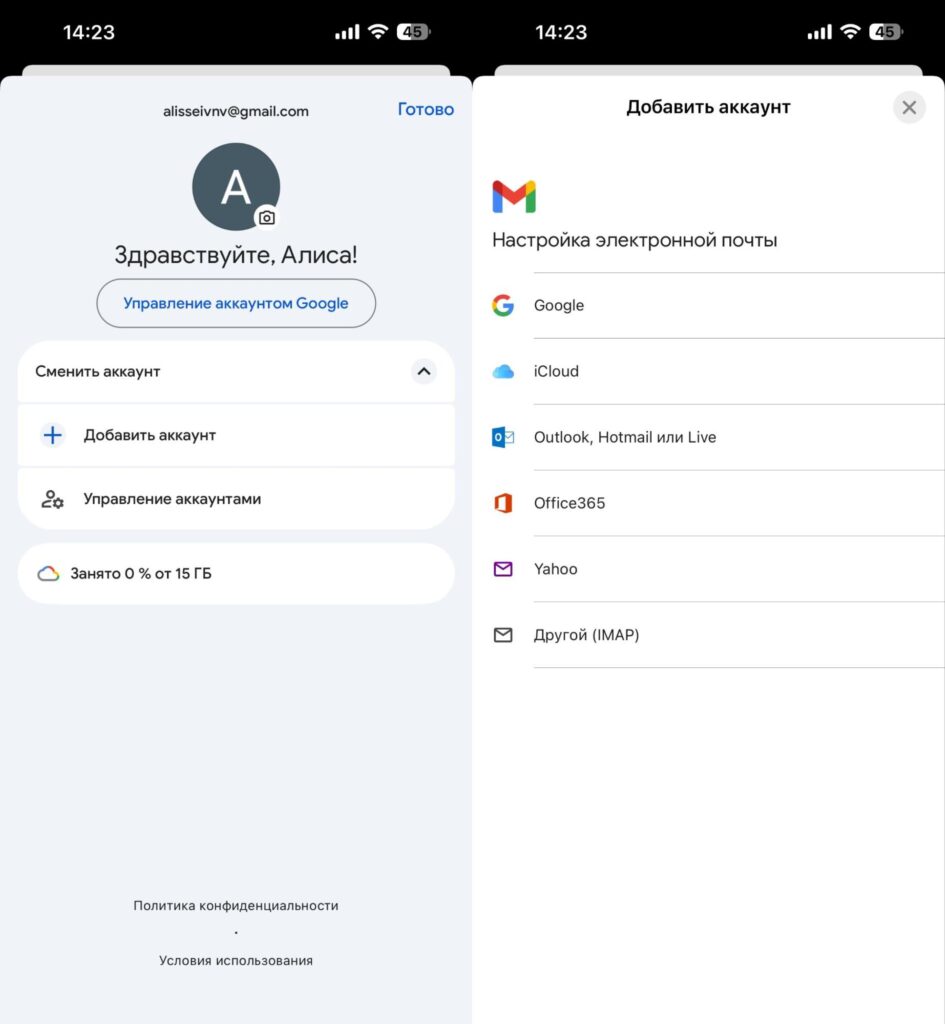Change the profile photo via camera icon
The width and height of the screenshot is (945, 1024).
[x=266, y=217]
